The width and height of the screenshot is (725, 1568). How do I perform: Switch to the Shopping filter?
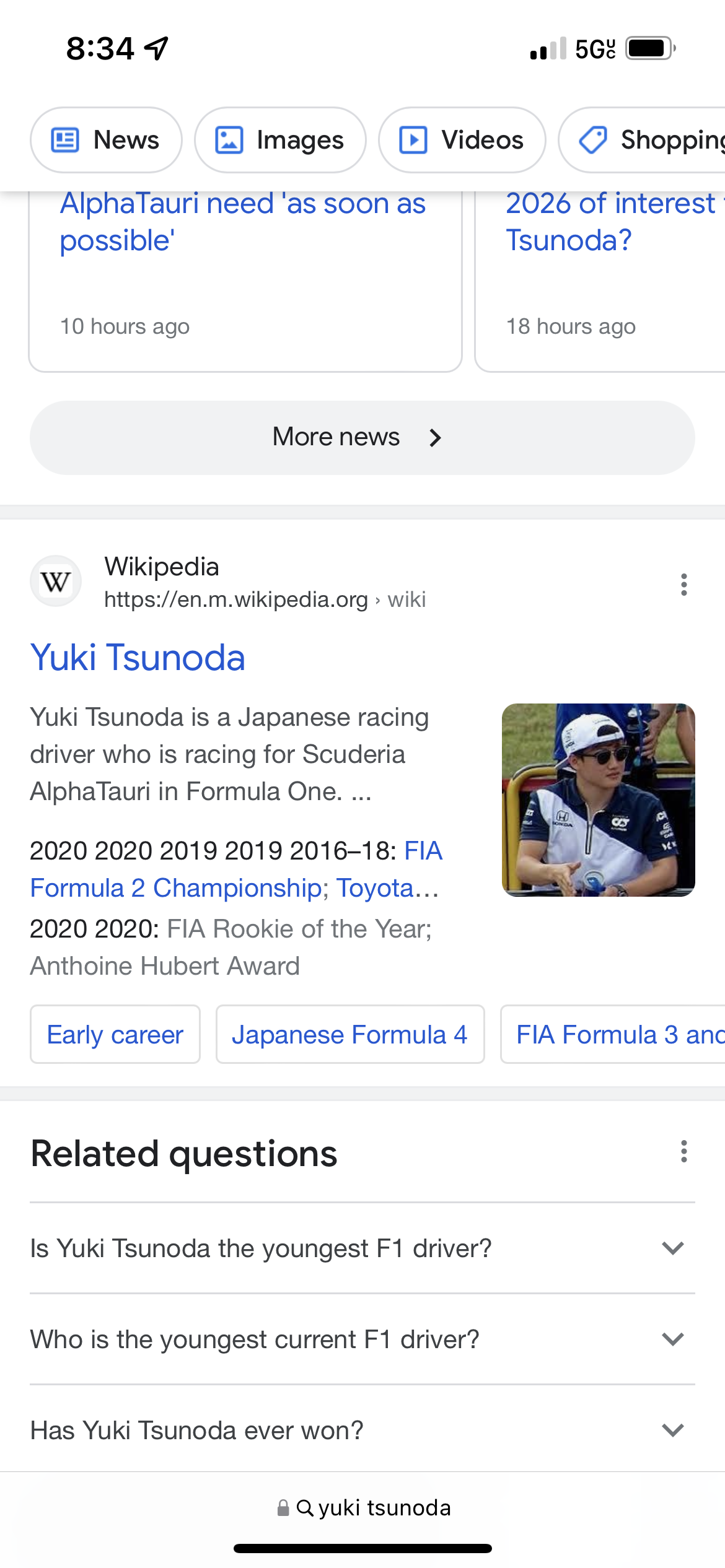click(x=642, y=140)
